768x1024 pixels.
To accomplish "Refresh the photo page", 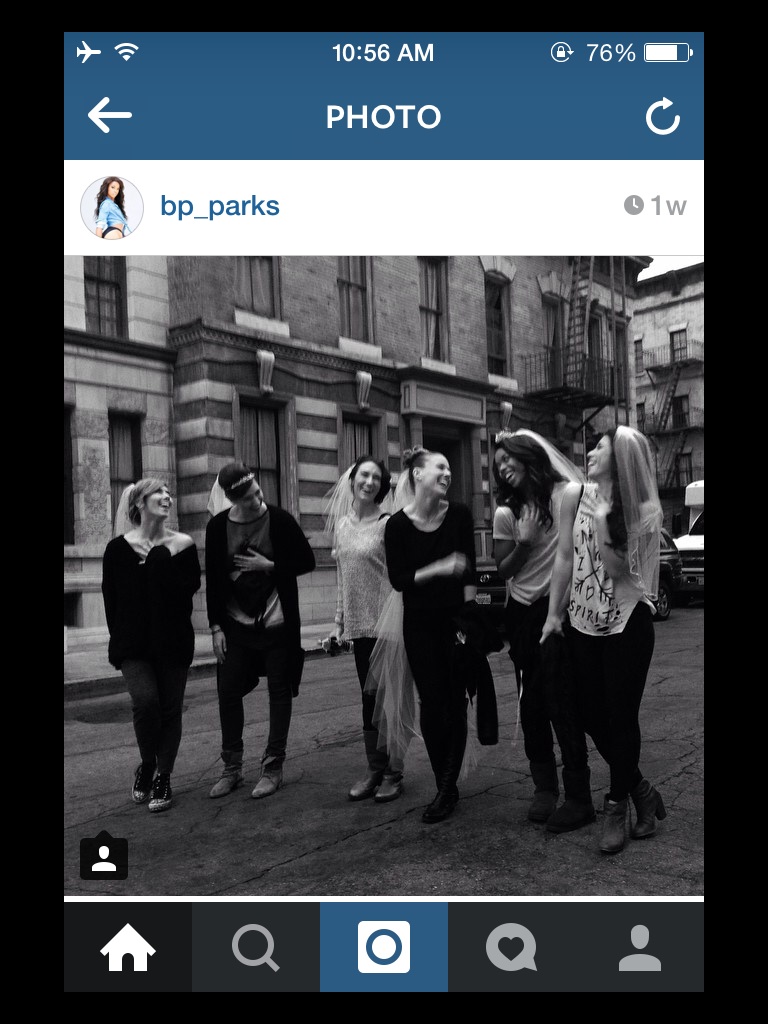I will tap(662, 117).
